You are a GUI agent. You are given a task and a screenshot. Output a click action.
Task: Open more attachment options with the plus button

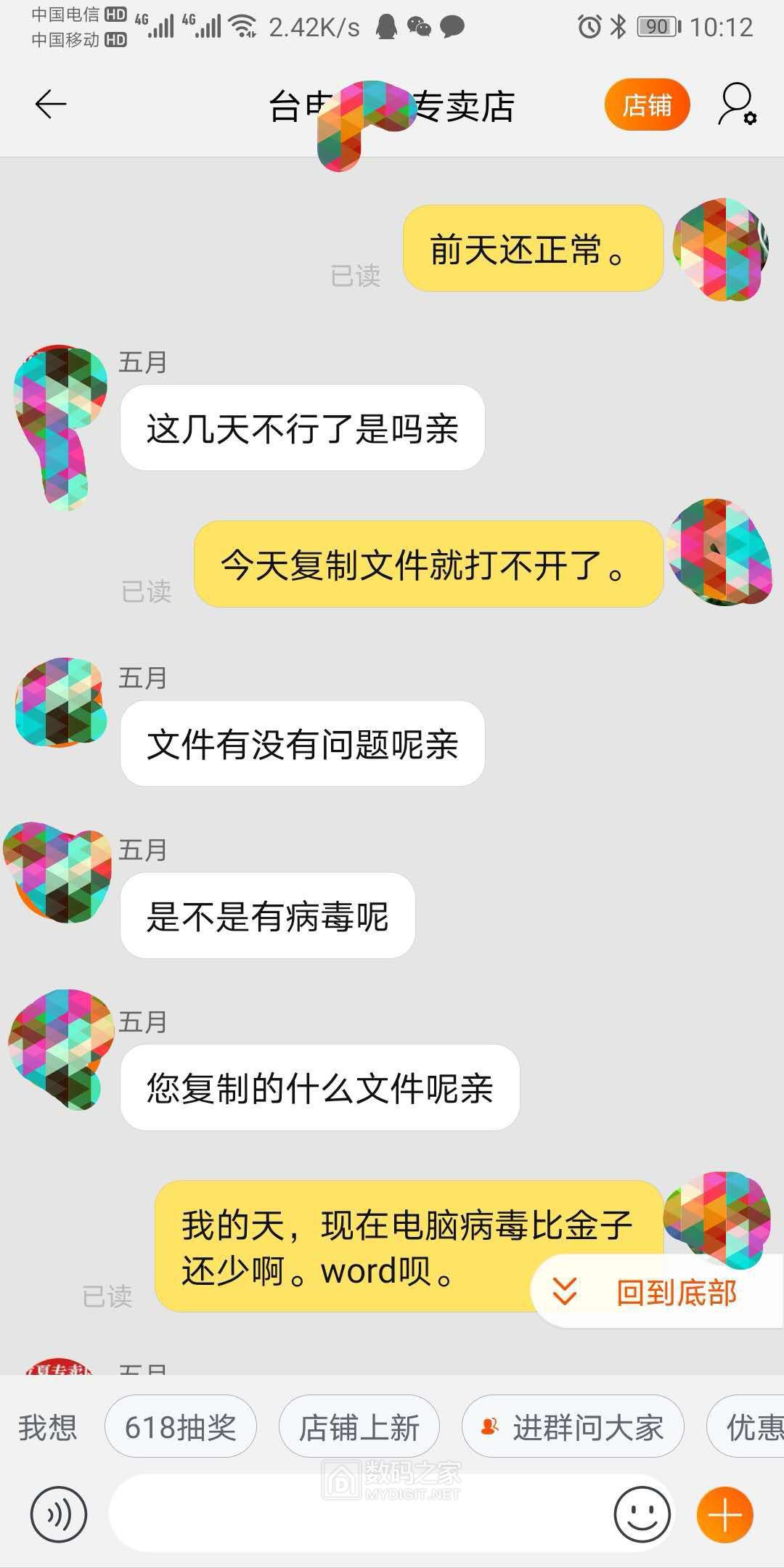coord(724,1515)
